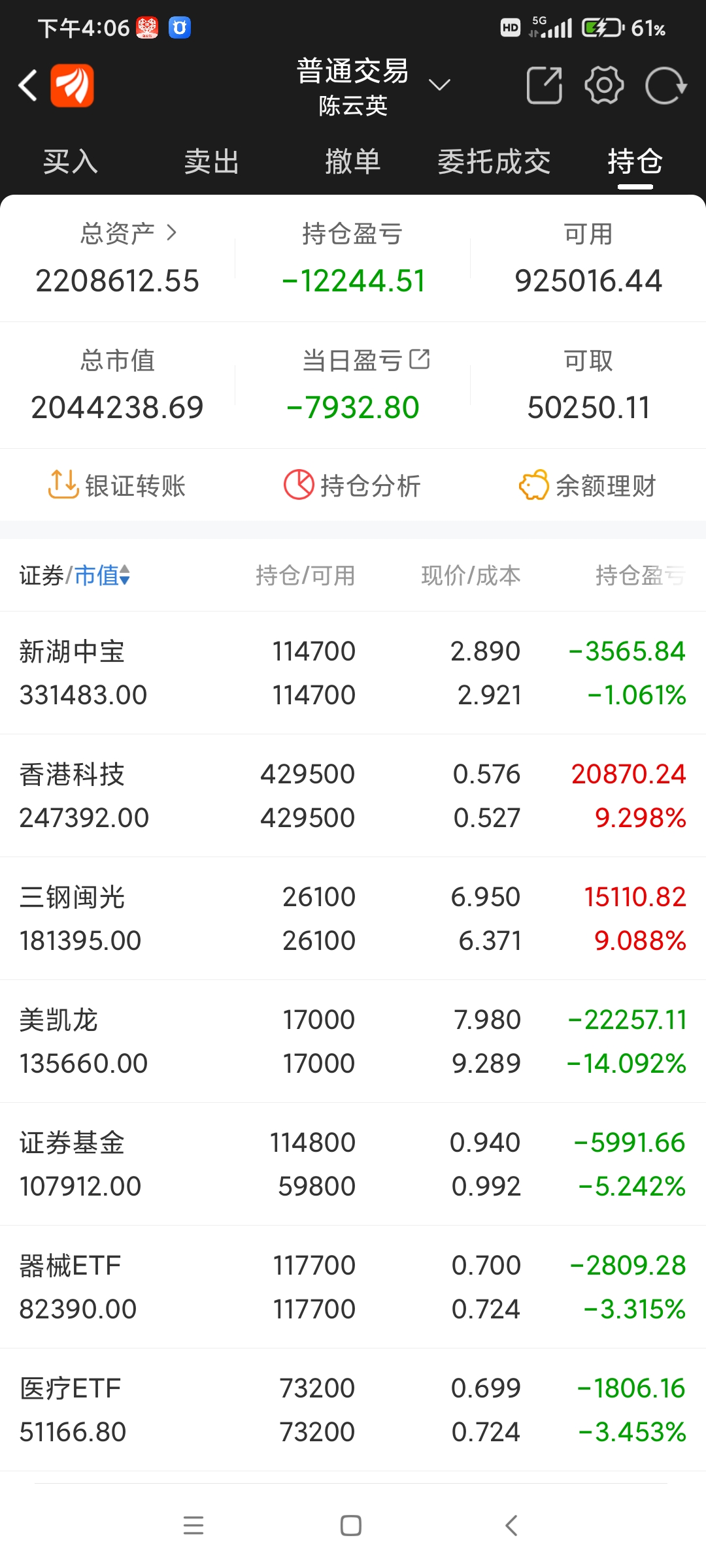Screen dimensions: 706x1568
Task: Tap the share/export icon in the top bar
Action: 543,85
